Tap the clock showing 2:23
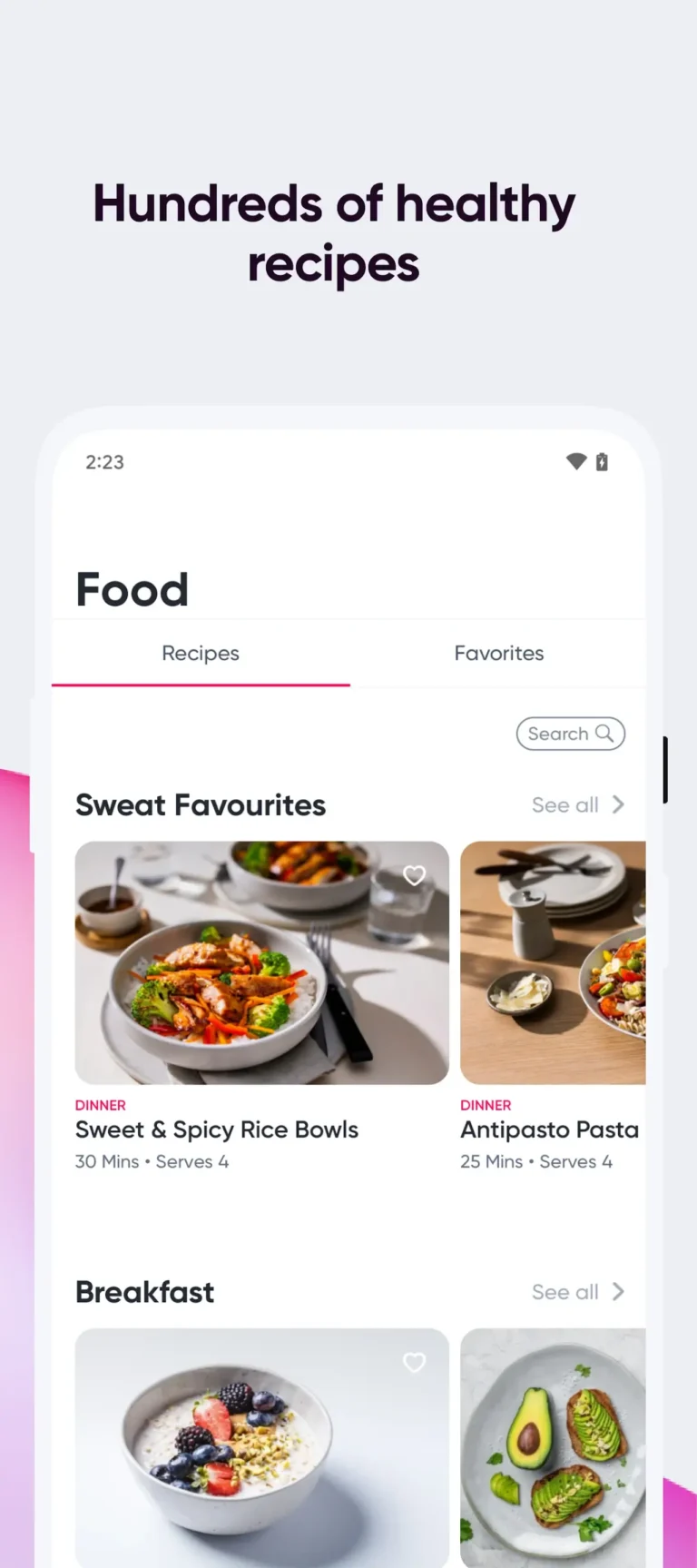697x1568 pixels. pos(103,462)
